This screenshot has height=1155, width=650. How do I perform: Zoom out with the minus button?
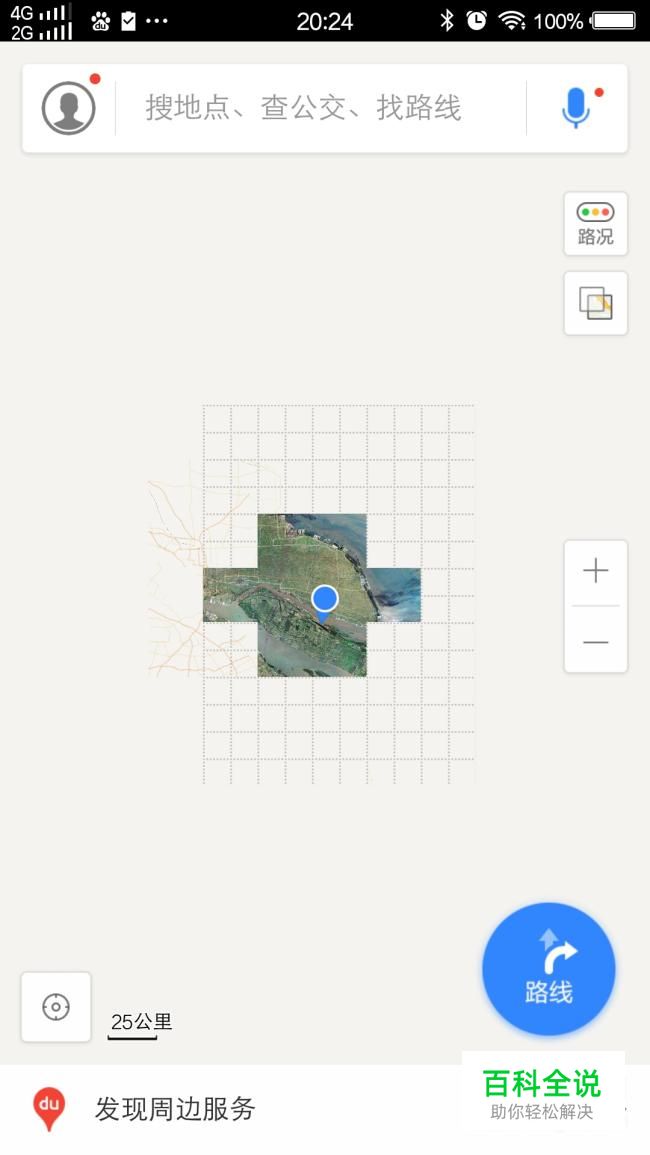pos(595,641)
